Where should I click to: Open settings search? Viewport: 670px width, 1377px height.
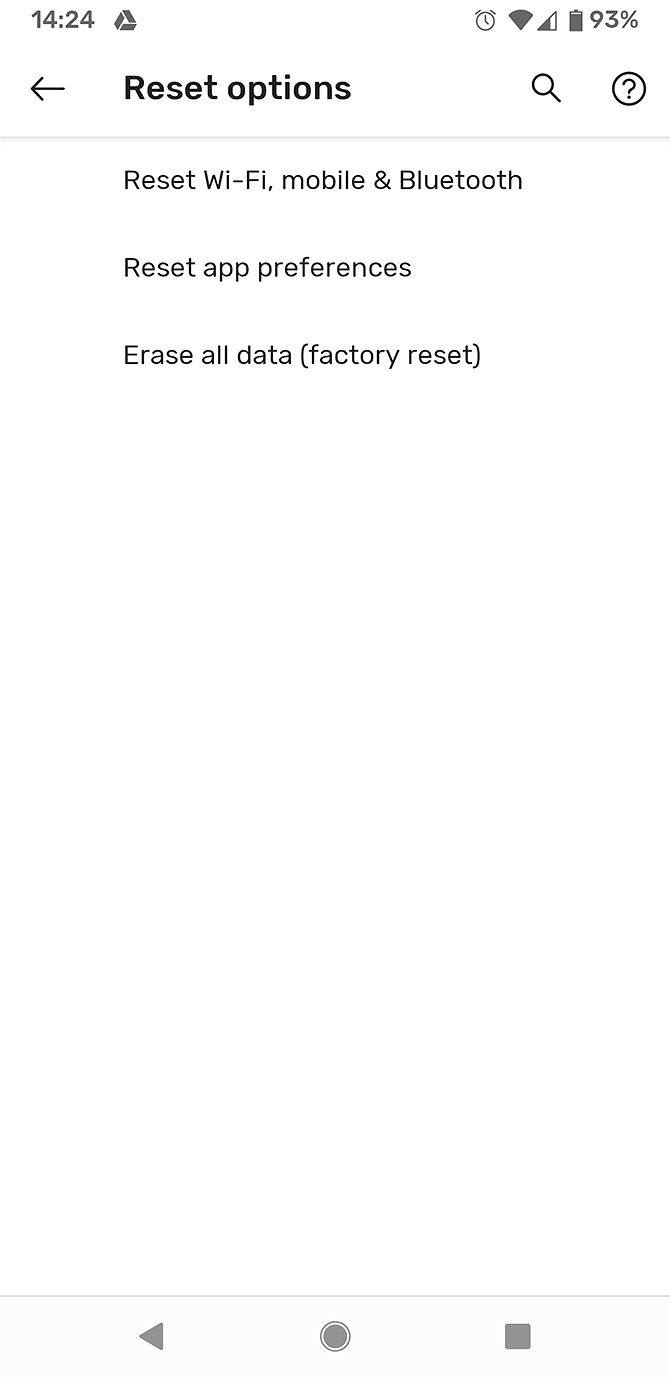tap(546, 89)
